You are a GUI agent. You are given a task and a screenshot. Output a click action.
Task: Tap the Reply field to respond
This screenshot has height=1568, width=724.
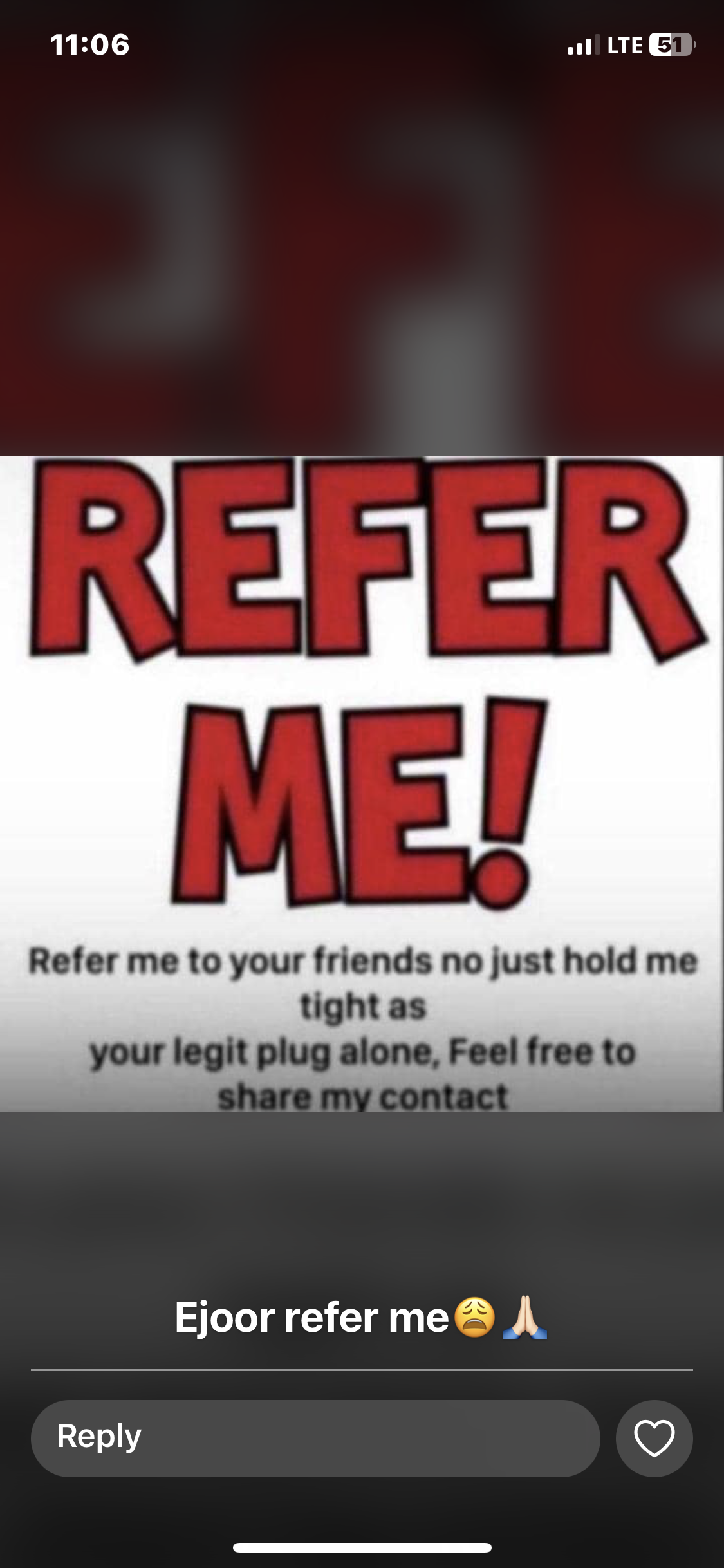pos(315,1438)
